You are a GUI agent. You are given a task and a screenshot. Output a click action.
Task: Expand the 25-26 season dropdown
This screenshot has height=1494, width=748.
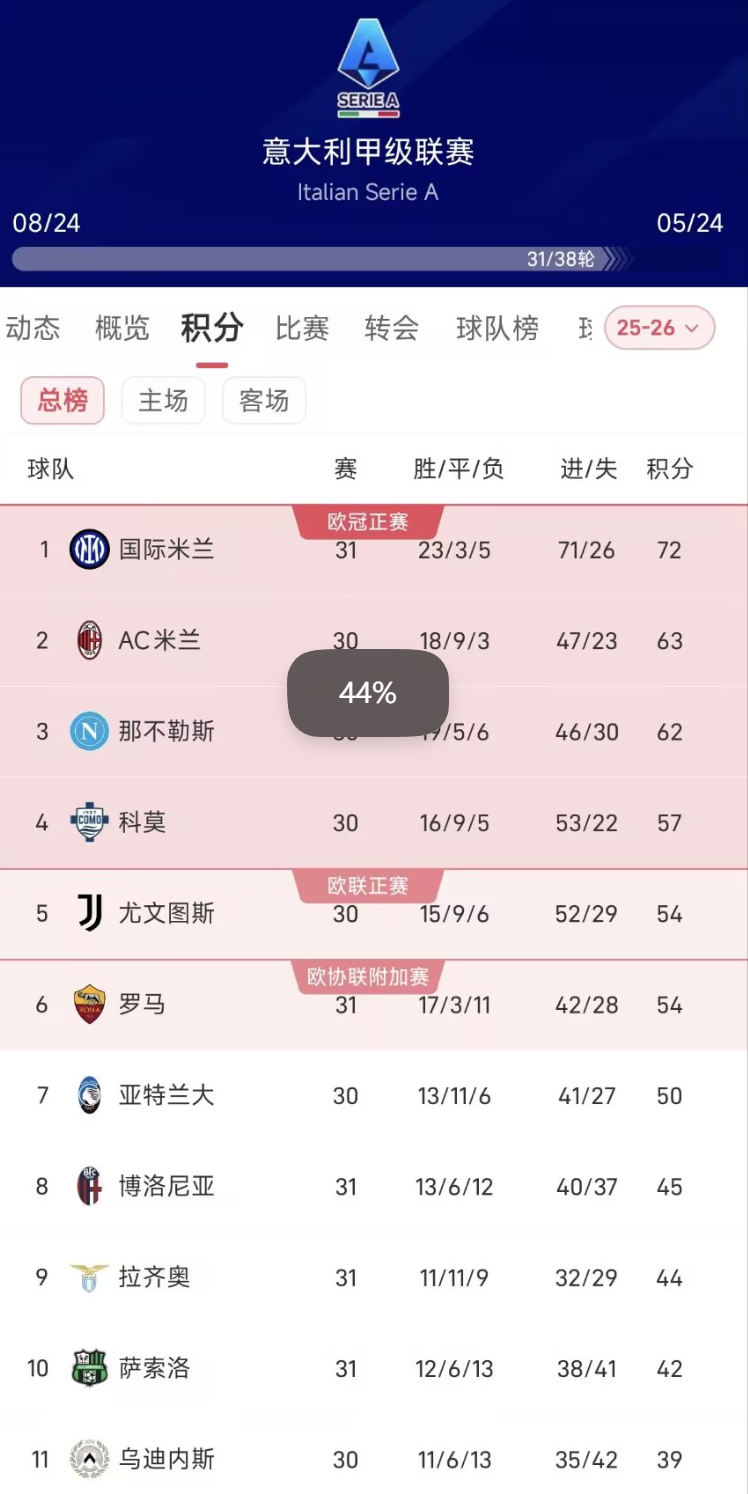659,328
